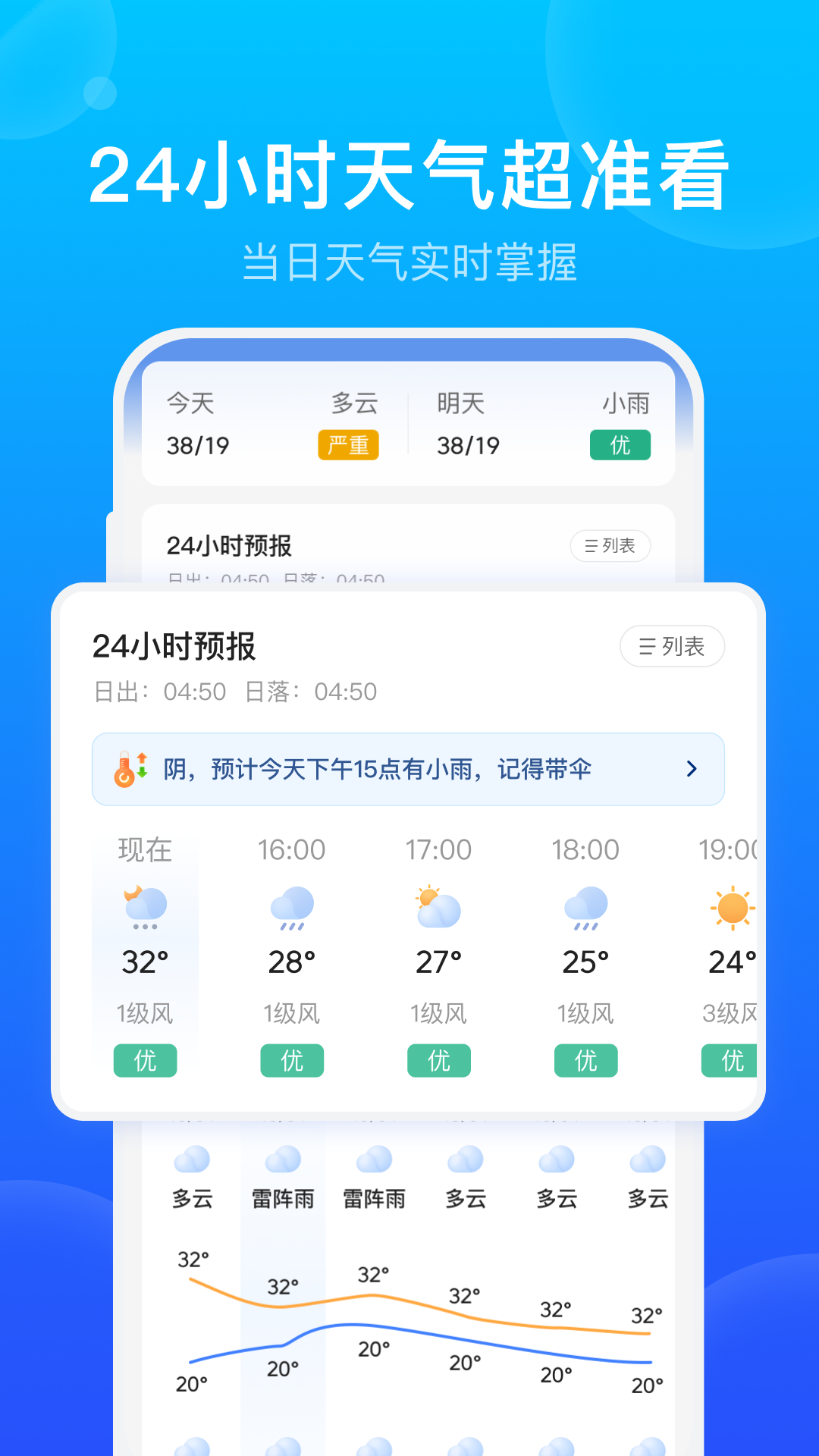
Task: Click the partly cloudy icon at 17:00
Action: point(438,908)
